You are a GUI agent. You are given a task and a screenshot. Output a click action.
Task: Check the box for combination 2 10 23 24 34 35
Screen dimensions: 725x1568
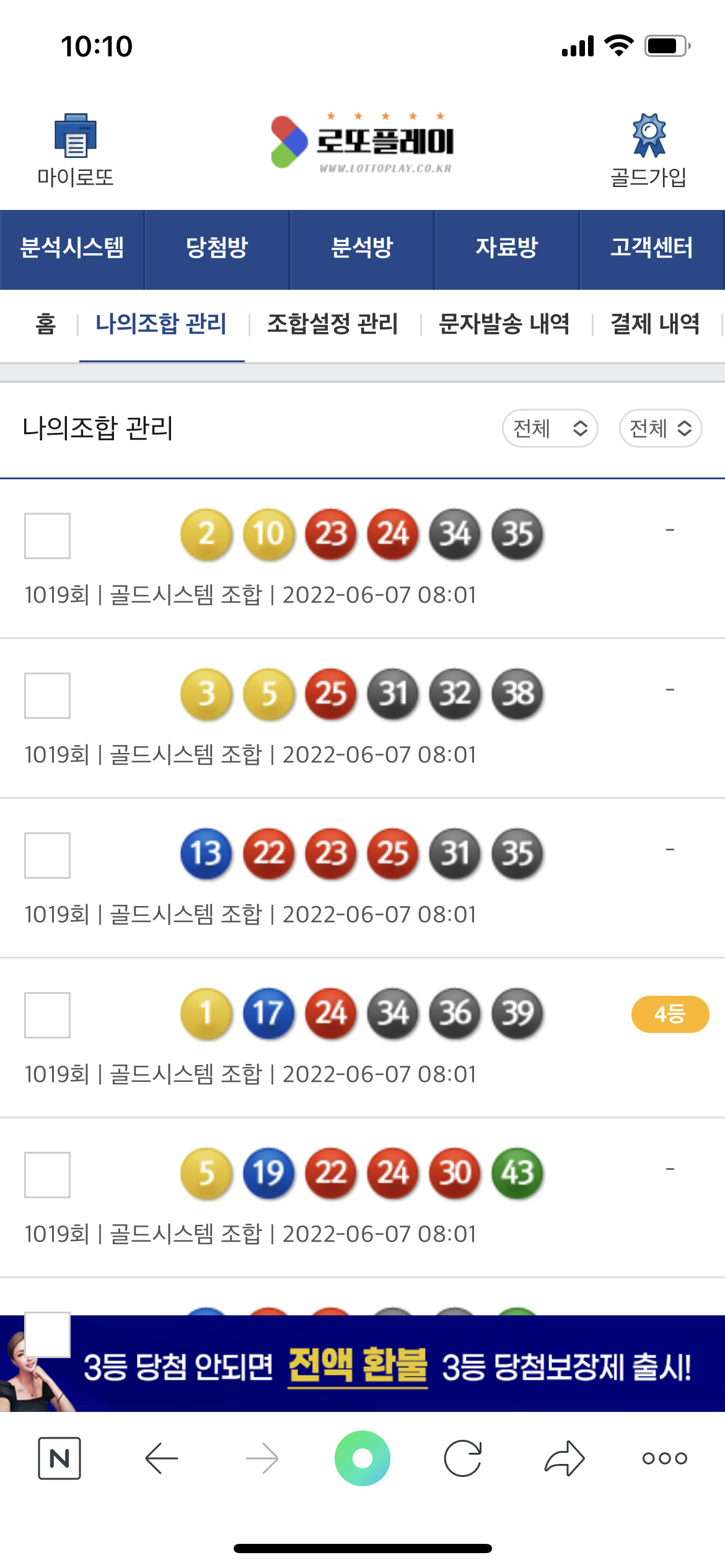point(47,536)
